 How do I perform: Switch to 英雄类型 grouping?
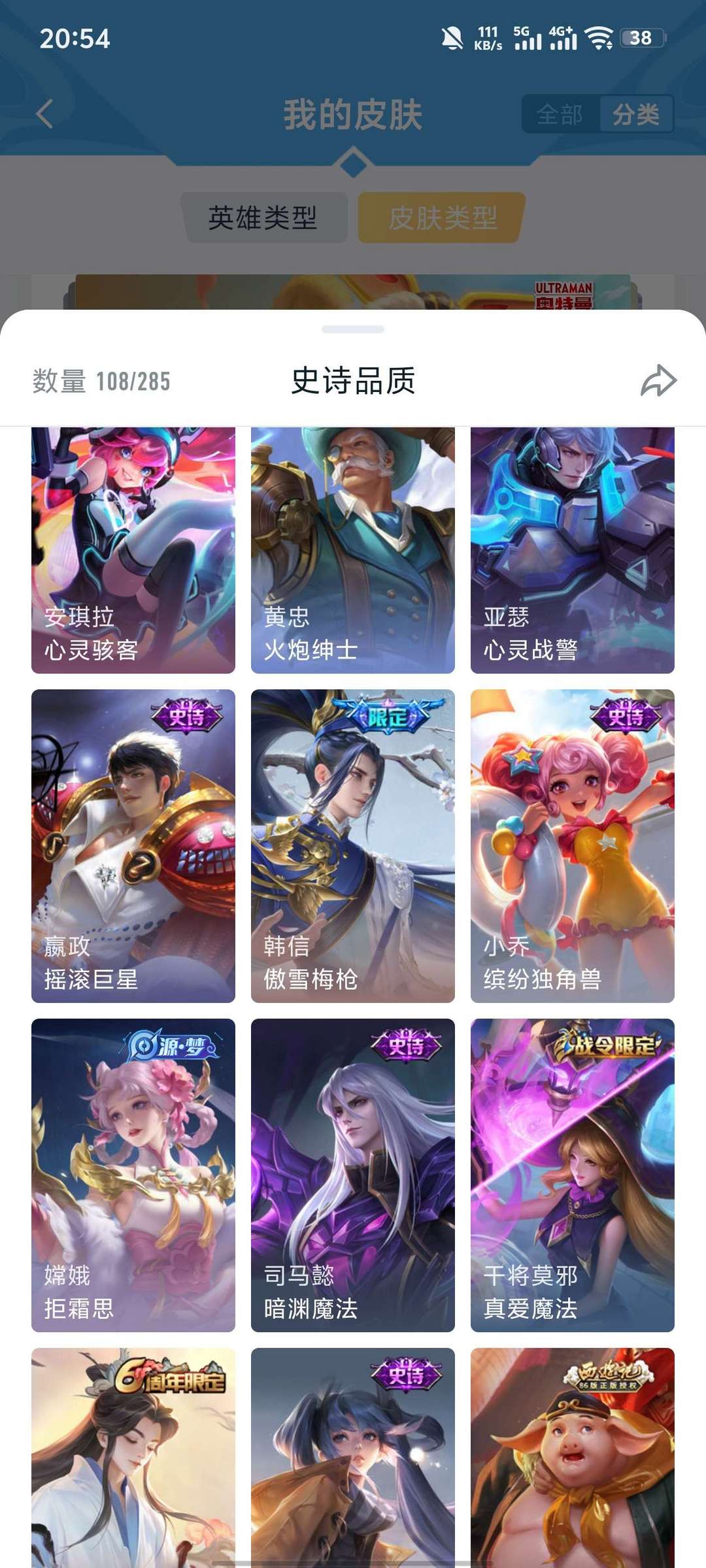tap(263, 218)
